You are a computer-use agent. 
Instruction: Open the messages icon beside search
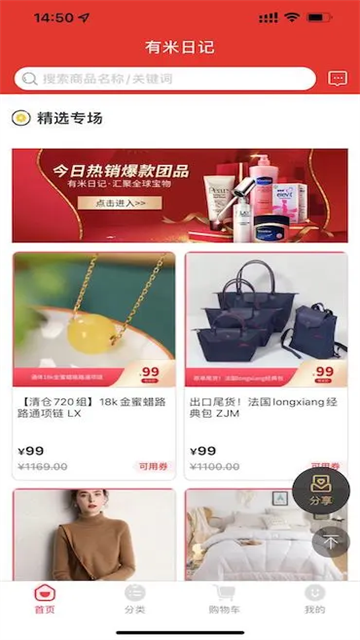[x=338, y=78]
